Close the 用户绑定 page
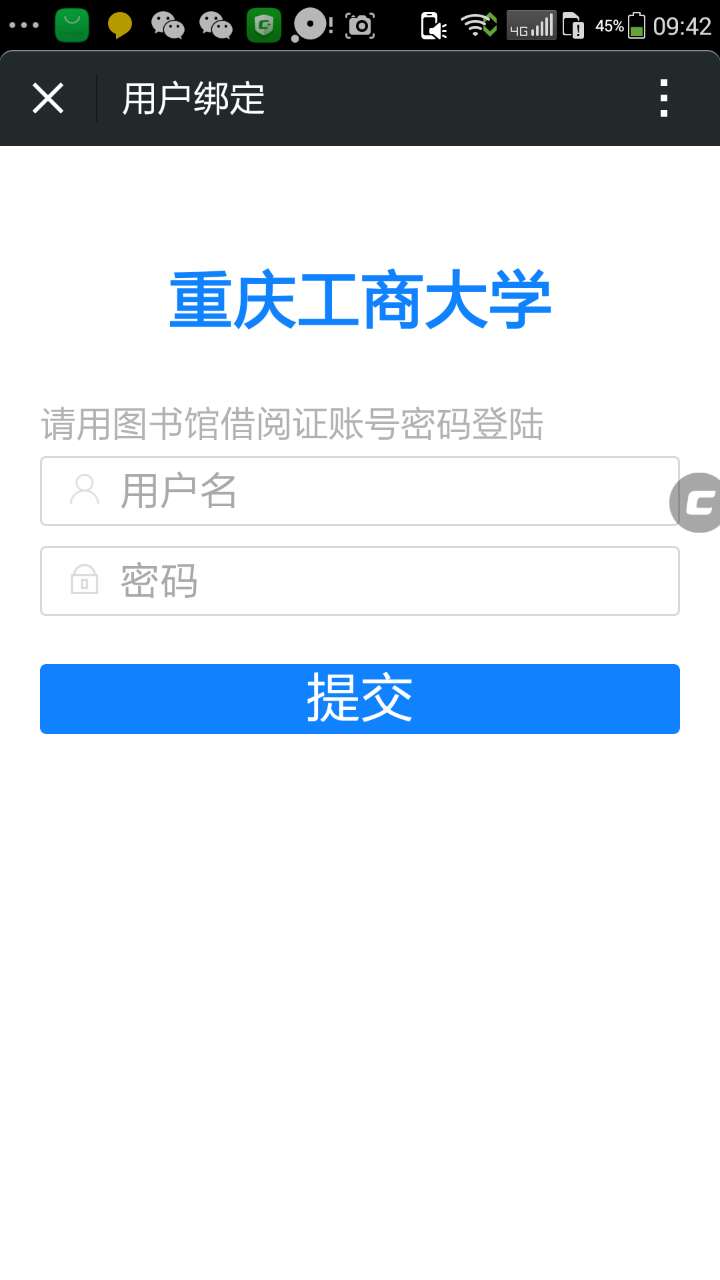 48,99
